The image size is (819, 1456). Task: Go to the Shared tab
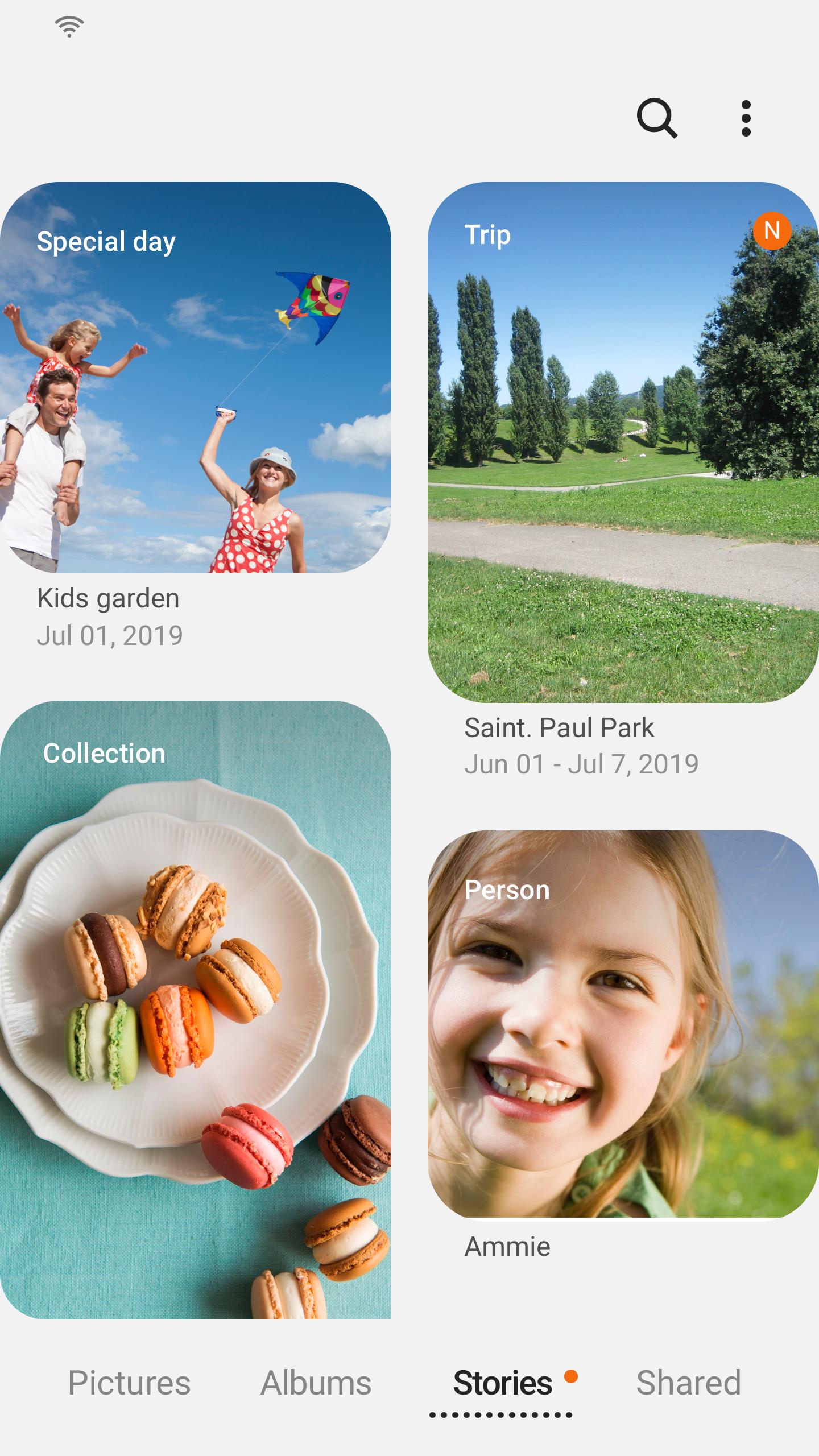tap(688, 1383)
